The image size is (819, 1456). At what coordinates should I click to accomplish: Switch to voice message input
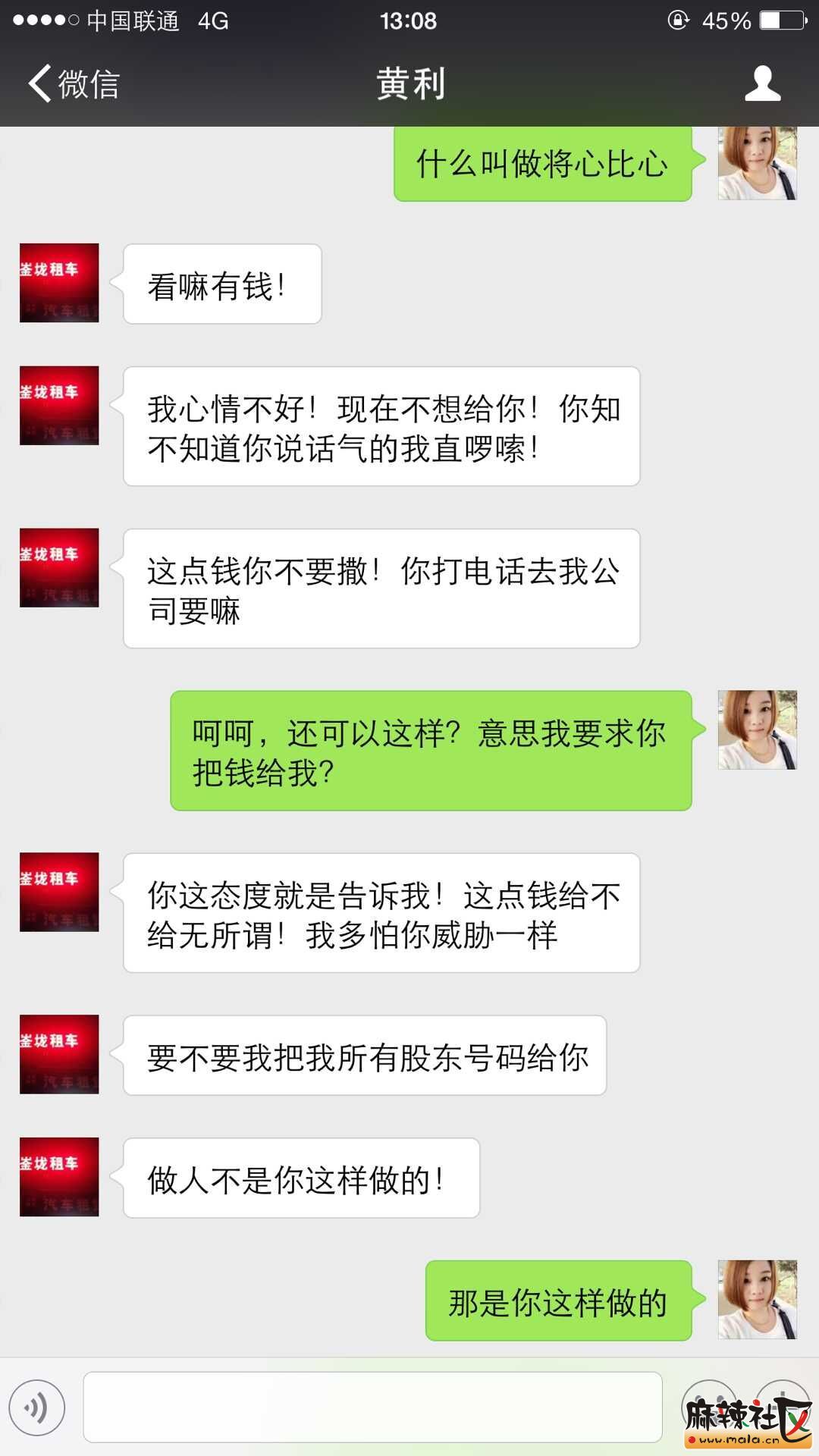(x=37, y=1407)
